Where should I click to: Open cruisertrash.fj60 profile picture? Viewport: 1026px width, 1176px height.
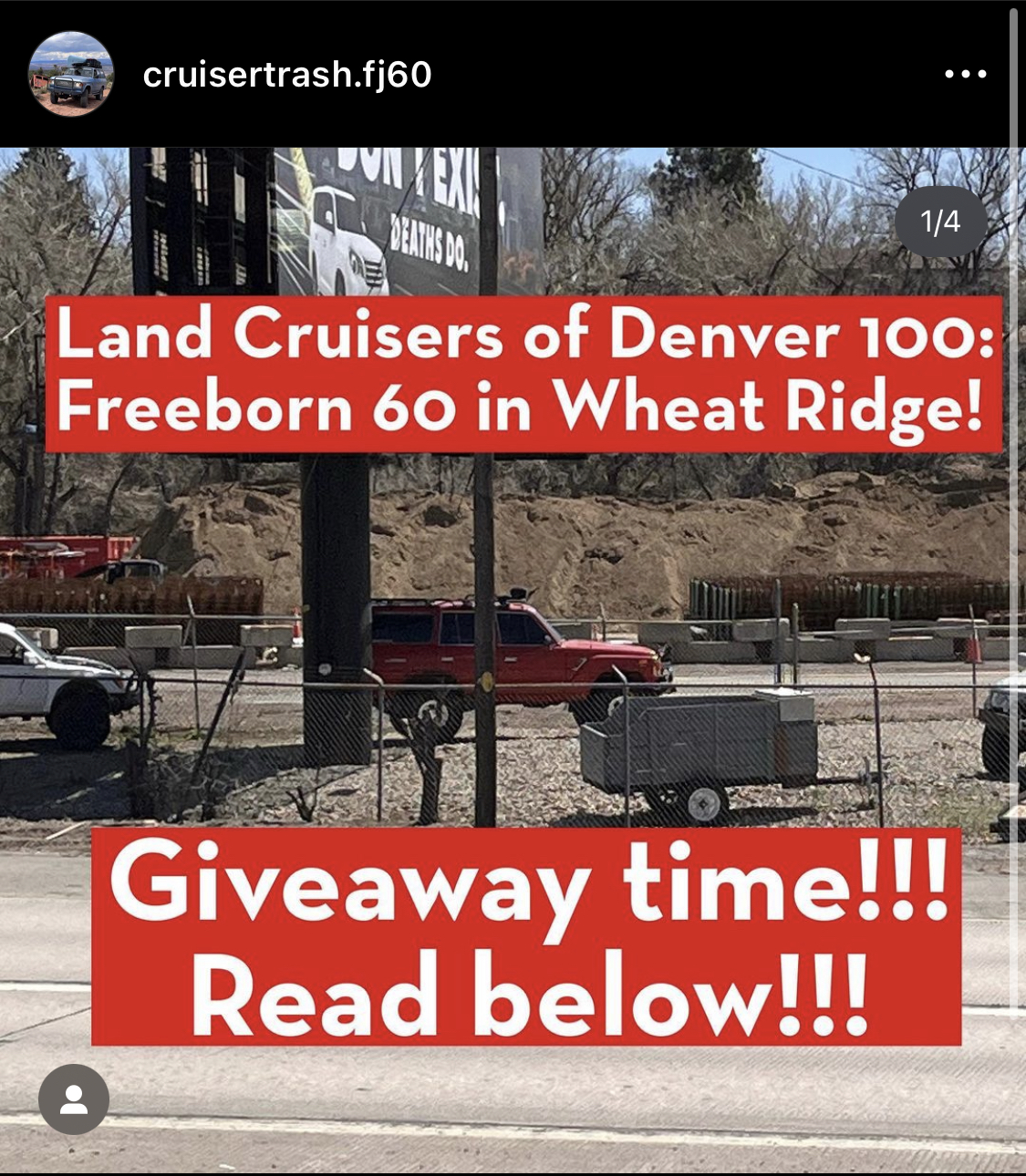pyautogui.click(x=71, y=74)
